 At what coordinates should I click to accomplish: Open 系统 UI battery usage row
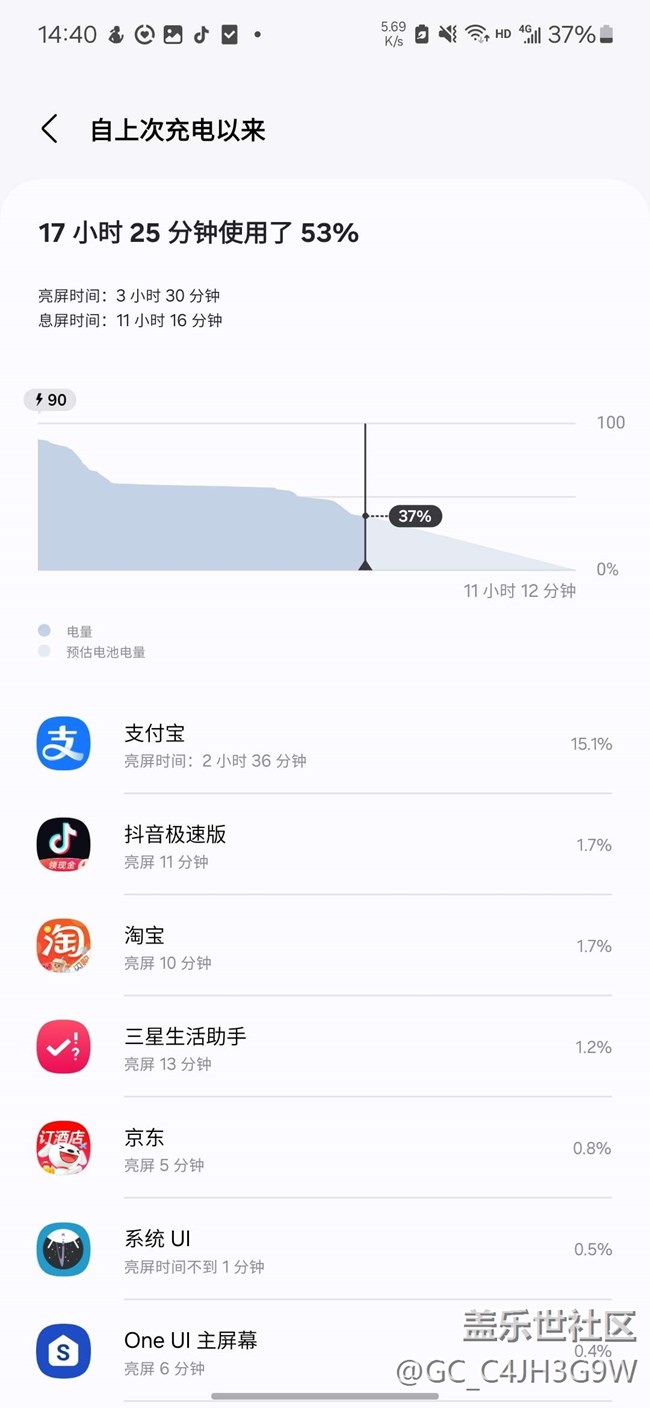(x=325, y=1249)
